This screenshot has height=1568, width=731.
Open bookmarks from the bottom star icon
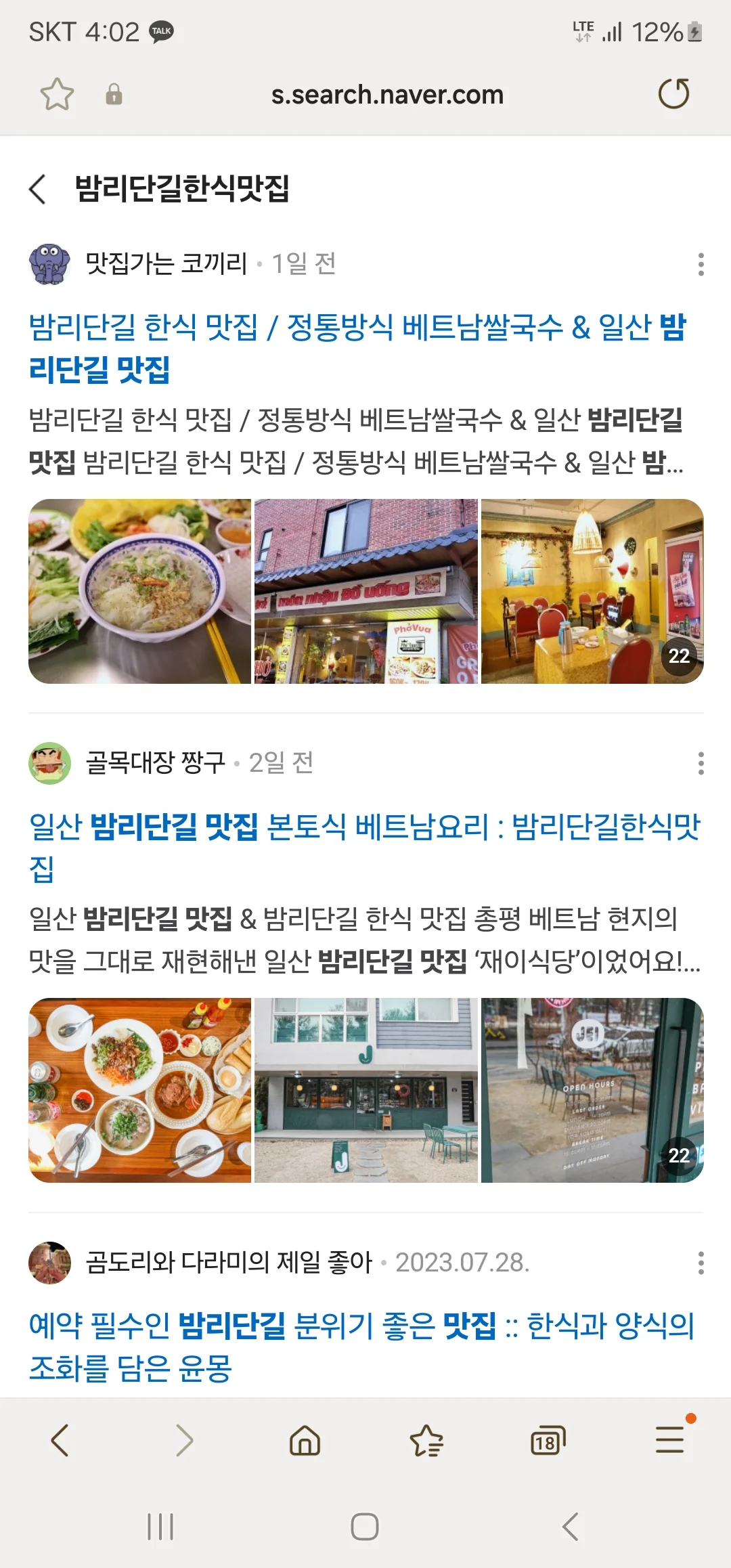click(426, 1440)
